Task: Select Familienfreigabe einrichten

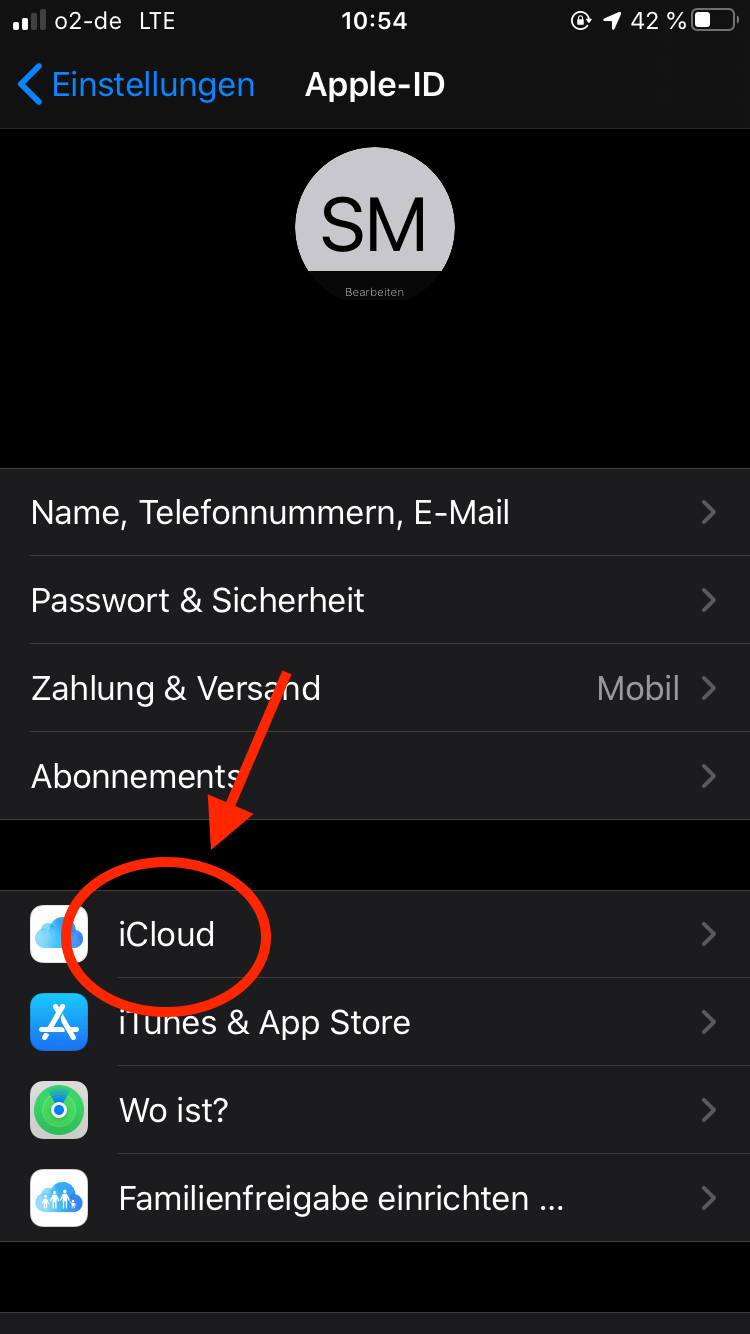Action: click(374, 1198)
